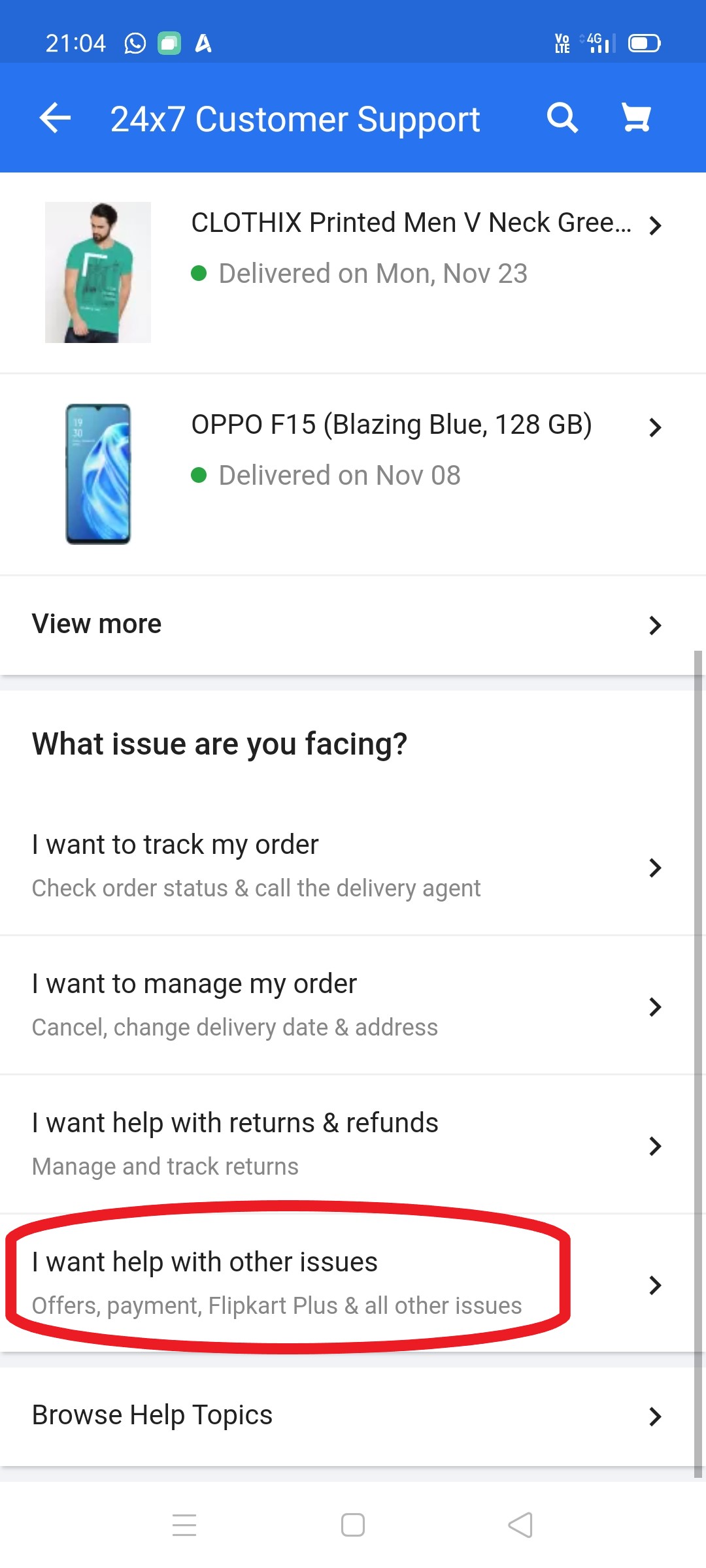The height and width of the screenshot is (1568, 706).
Task: Tap the system recent apps button
Action: tap(184, 1526)
